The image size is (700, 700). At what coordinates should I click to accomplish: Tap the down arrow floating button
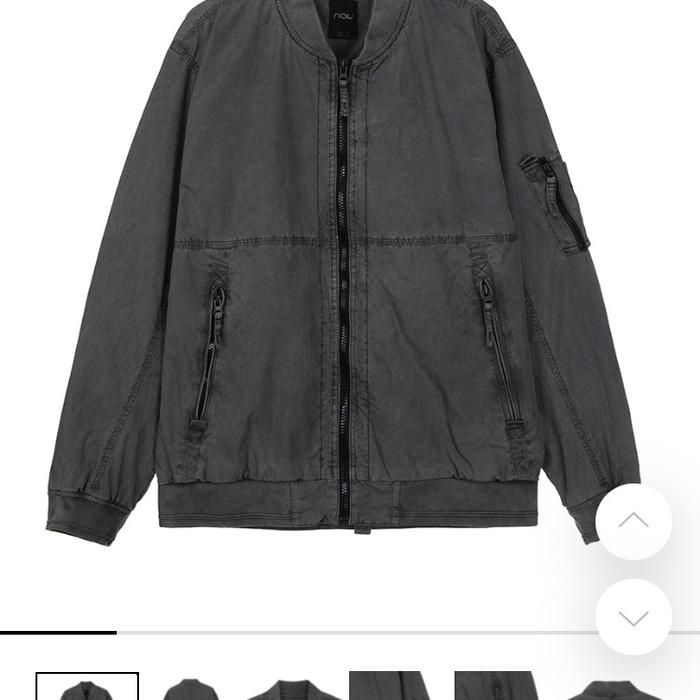tap(633, 616)
